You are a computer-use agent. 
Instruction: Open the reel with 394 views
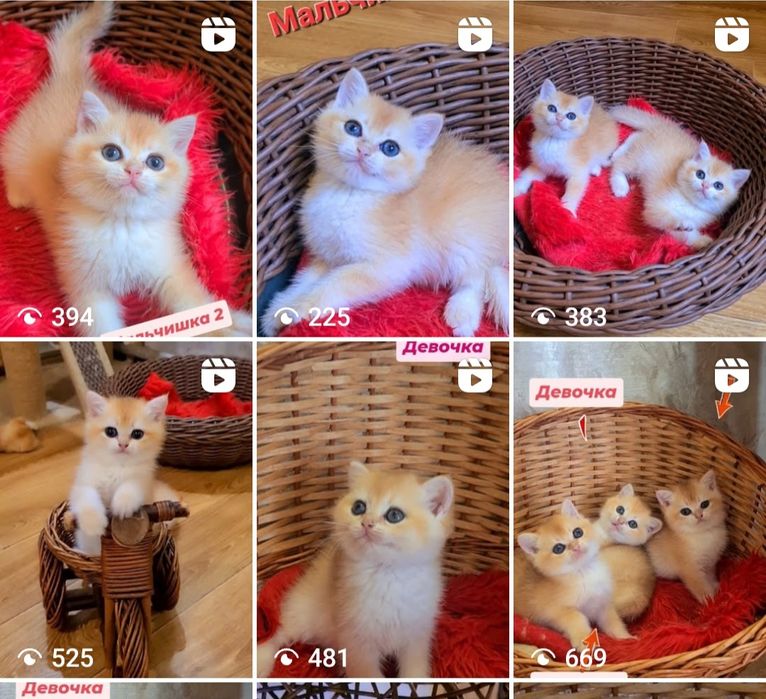pyautogui.click(x=125, y=170)
